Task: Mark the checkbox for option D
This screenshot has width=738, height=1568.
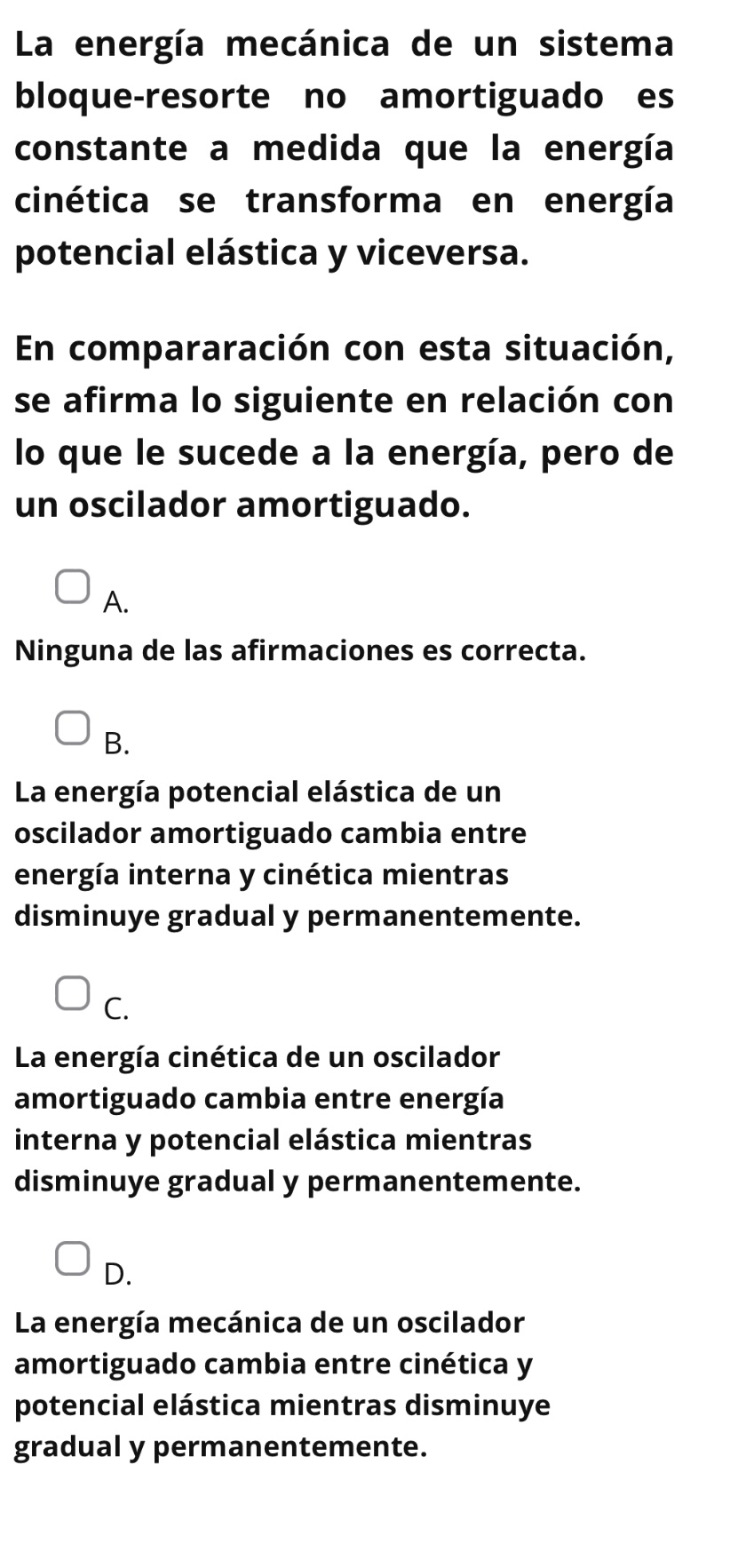Action: click(73, 1259)
